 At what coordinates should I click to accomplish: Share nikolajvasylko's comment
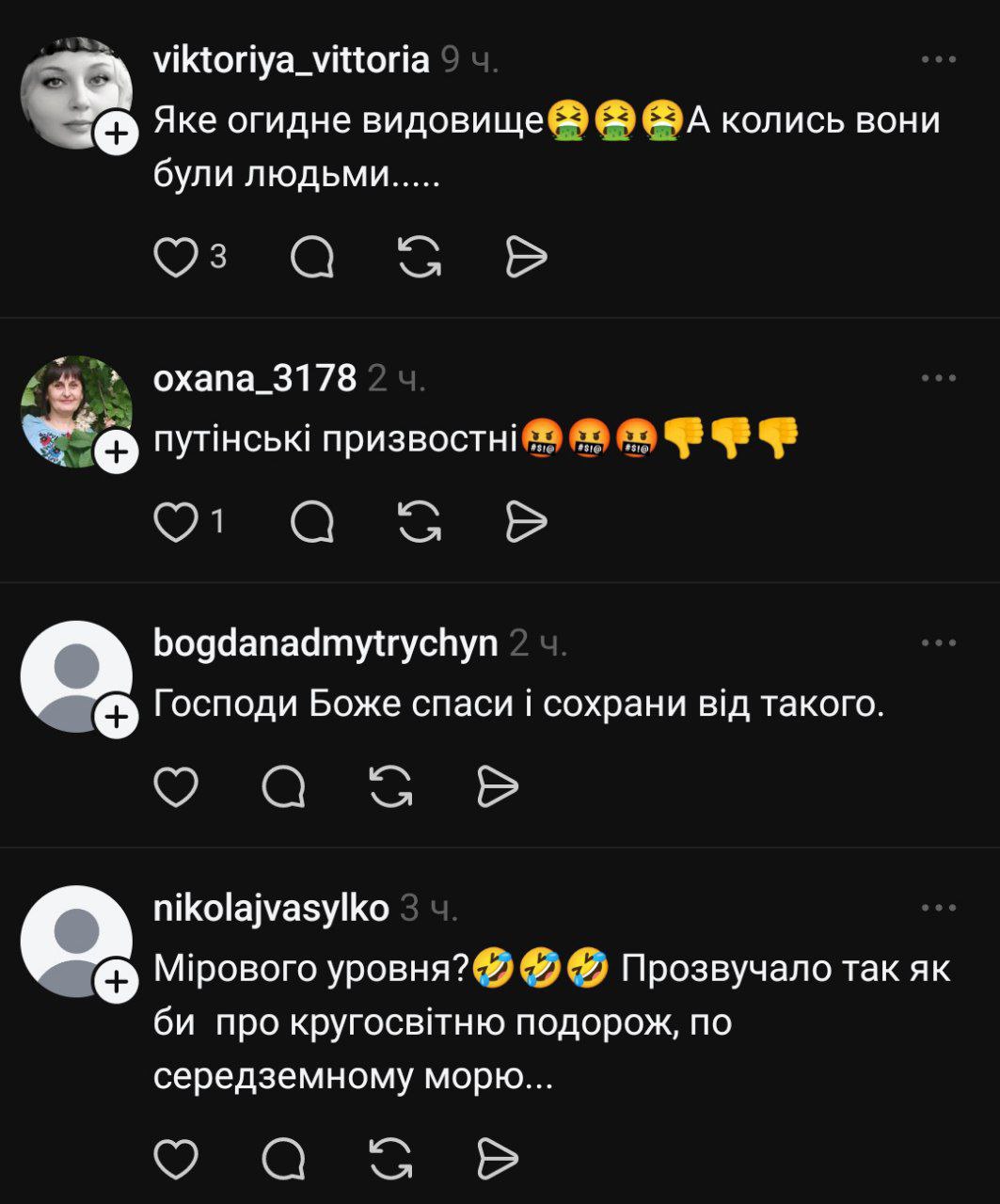click(x=498, y=1159)
